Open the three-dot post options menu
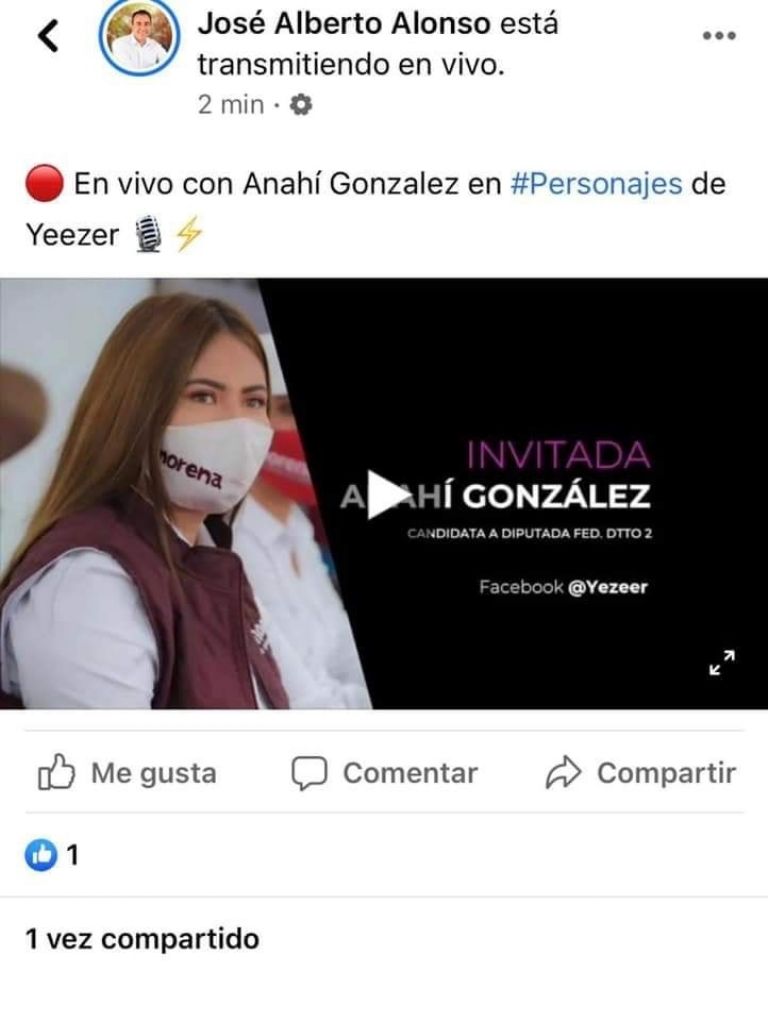Screen dimensions: 768x1021 [x=718, y=35]
